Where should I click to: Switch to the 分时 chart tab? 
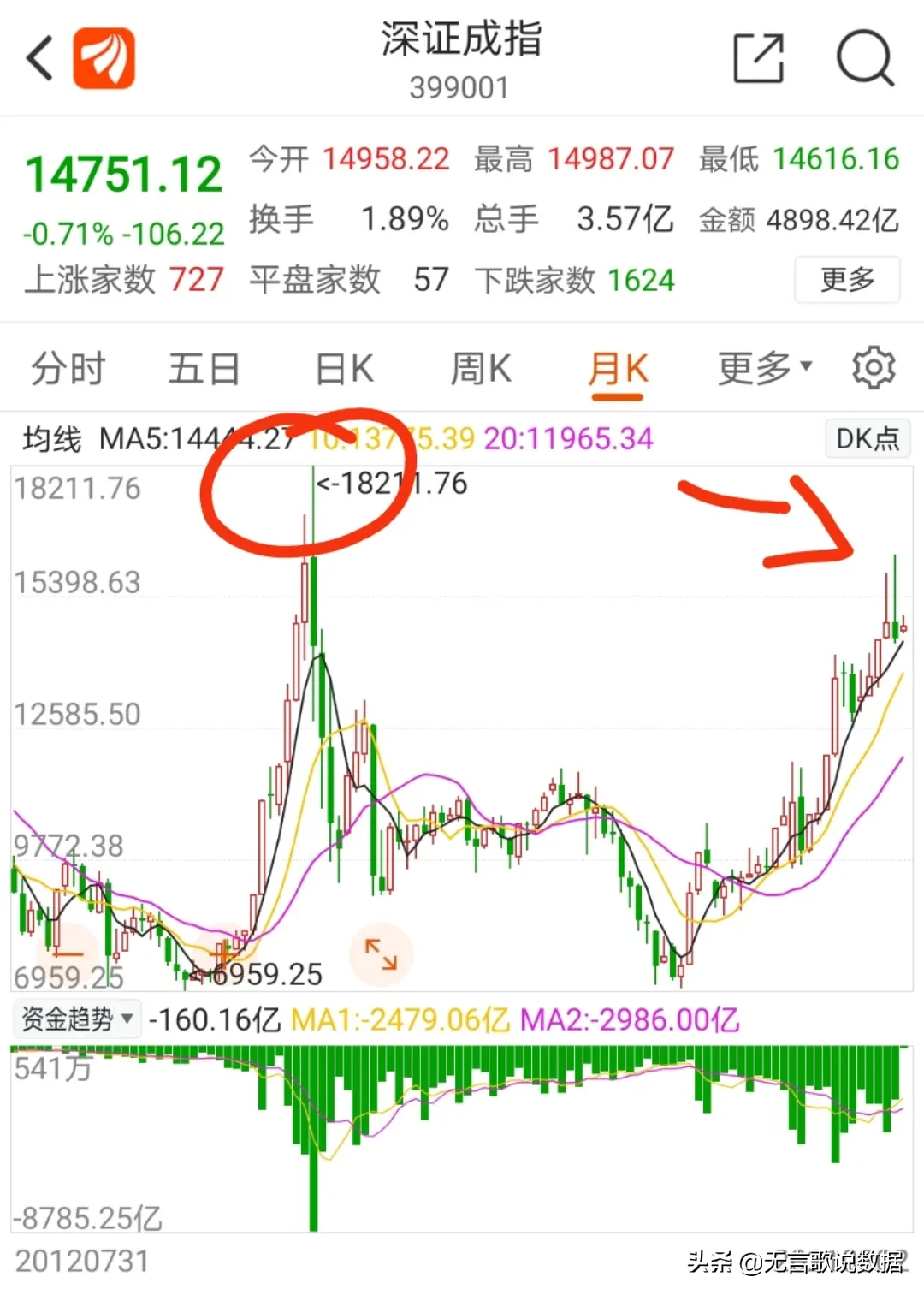point(68,370)
